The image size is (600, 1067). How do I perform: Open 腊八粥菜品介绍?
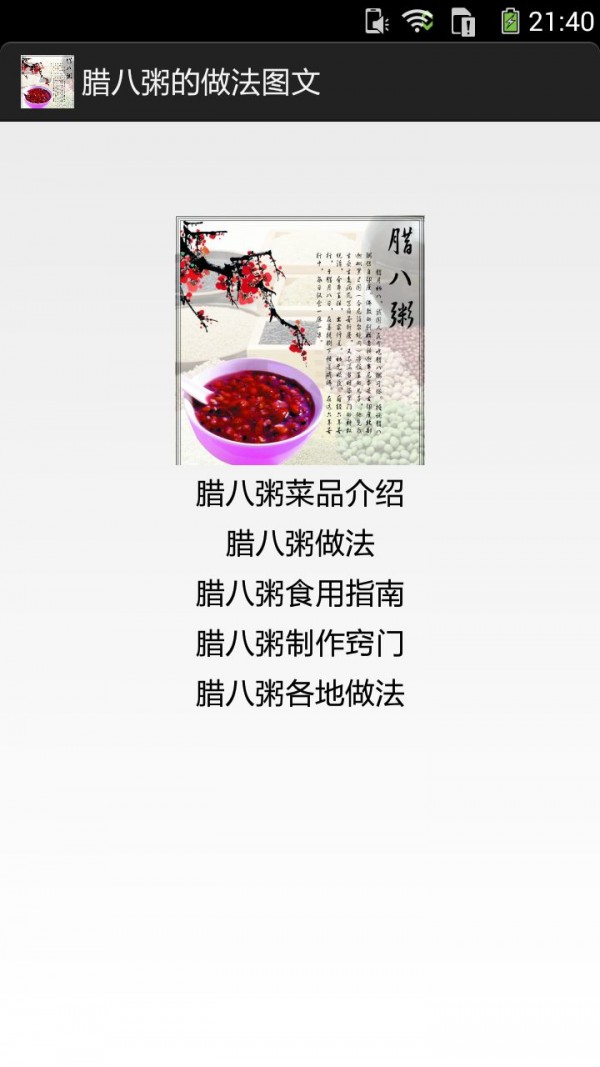click(300, 494)
